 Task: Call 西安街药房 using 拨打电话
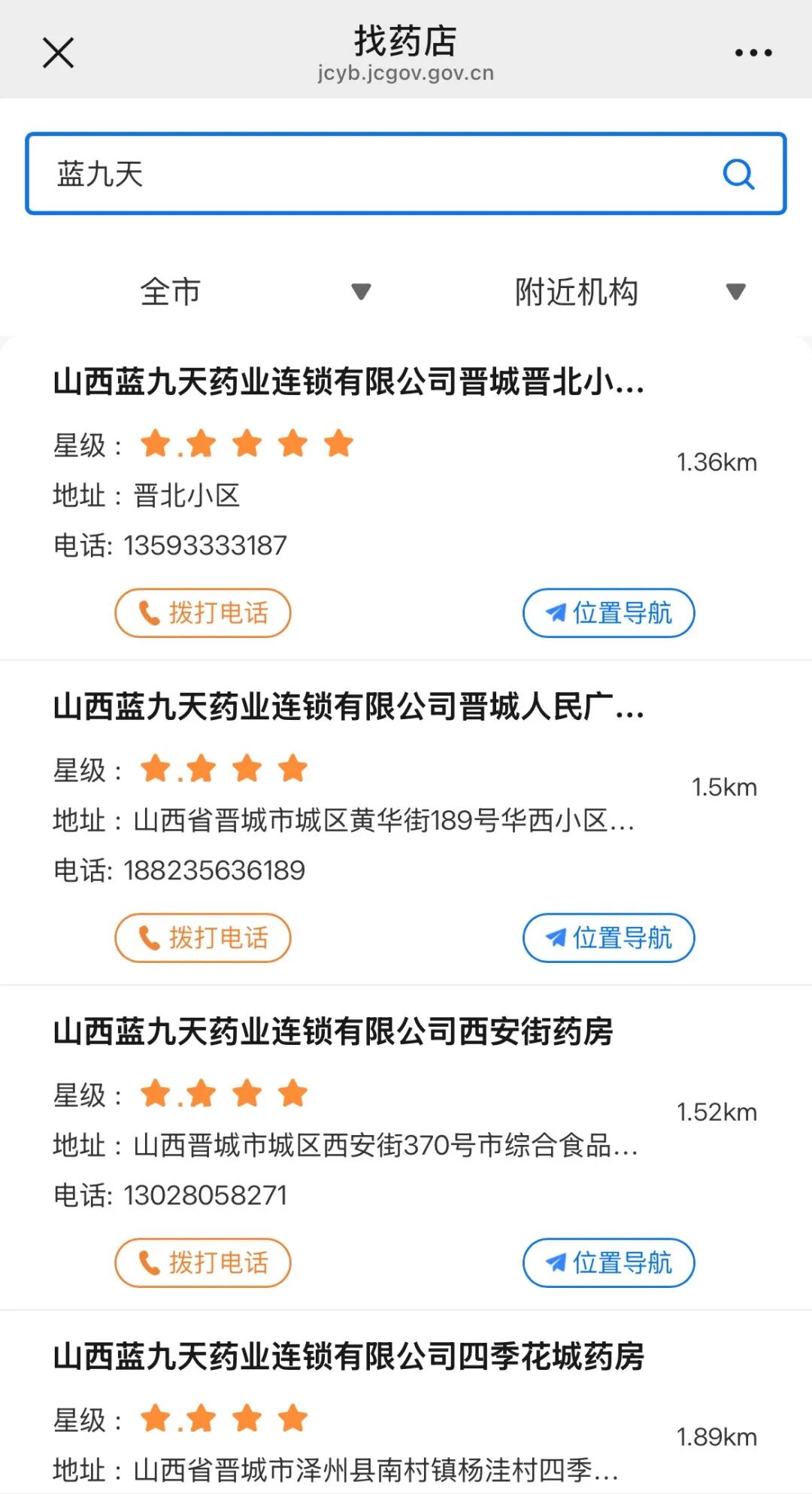pos(203,1263)
